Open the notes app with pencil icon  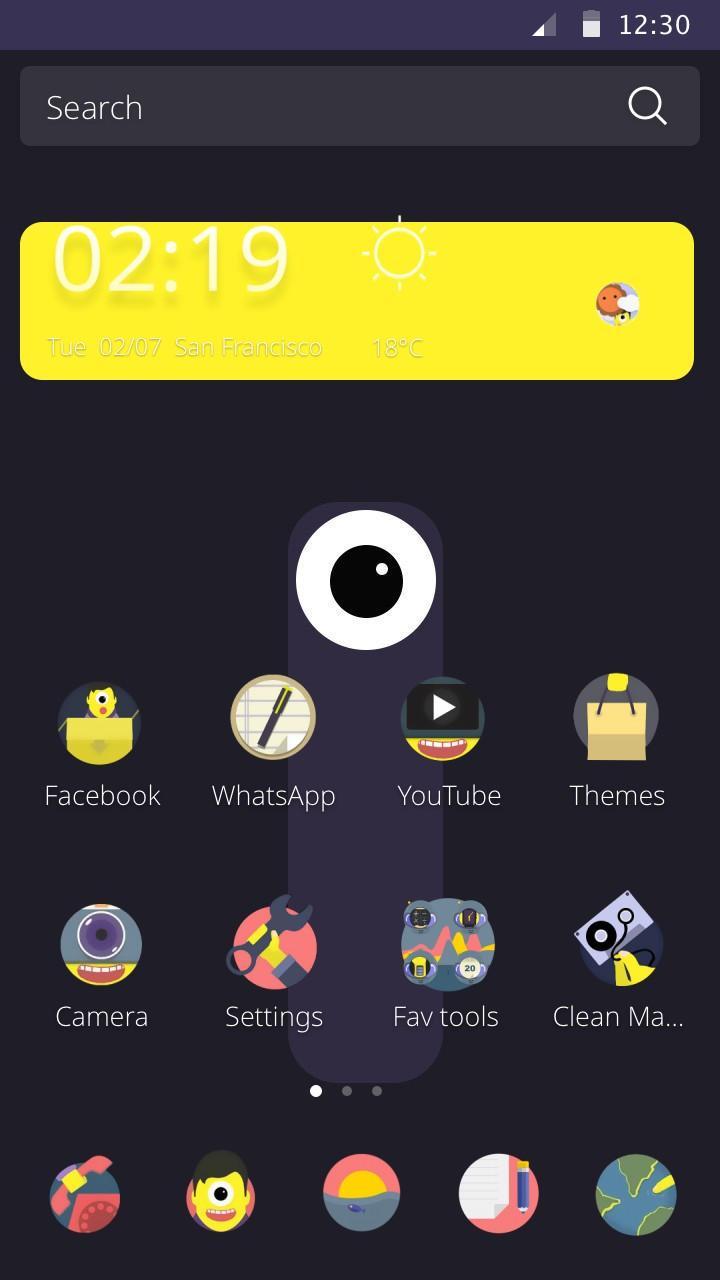point(499,1194)
